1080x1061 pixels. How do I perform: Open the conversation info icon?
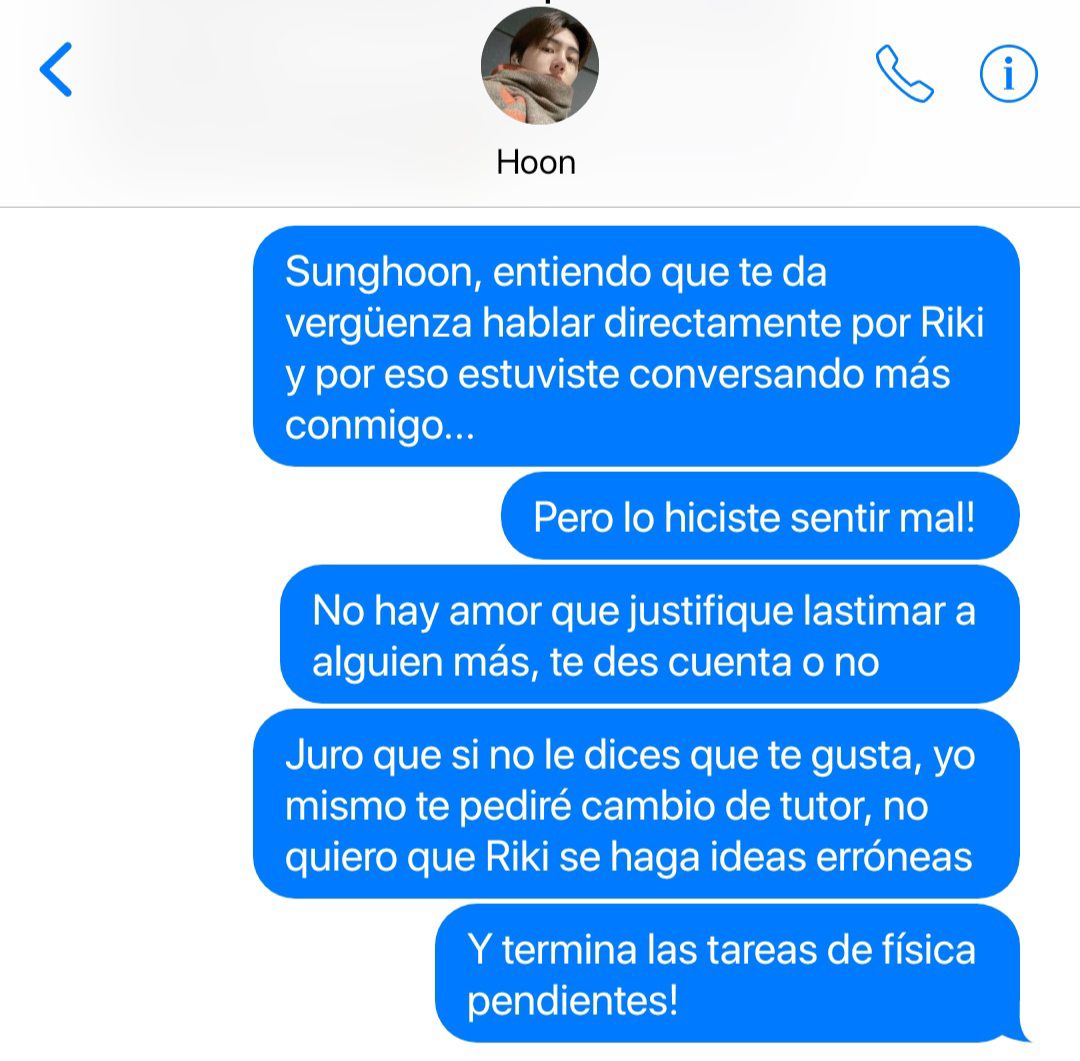[x=1008, y=74]
